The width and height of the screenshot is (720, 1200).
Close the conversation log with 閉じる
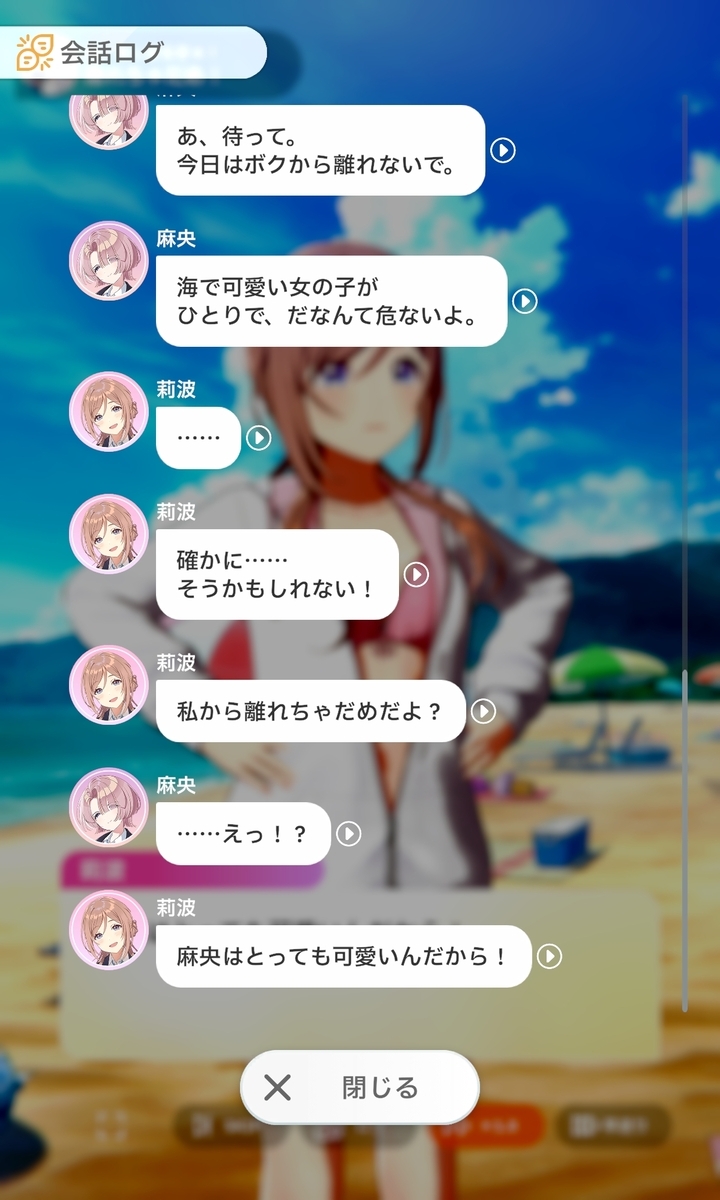coord(360,1087)
